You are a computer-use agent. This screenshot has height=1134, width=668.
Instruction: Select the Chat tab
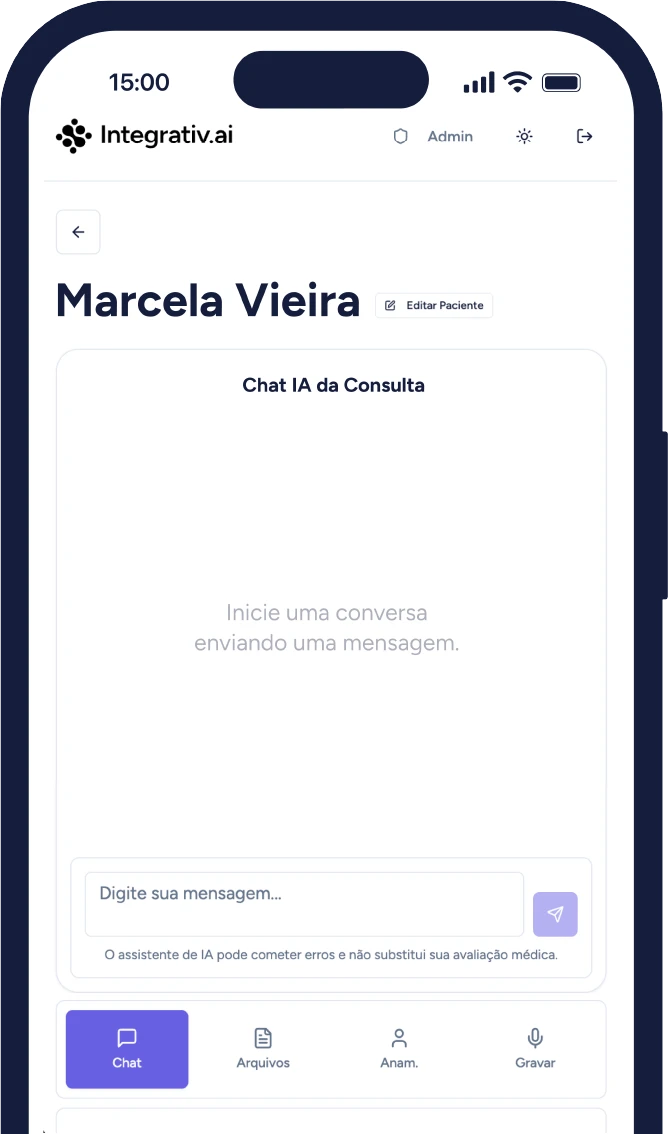click(x=127, y=1048)
